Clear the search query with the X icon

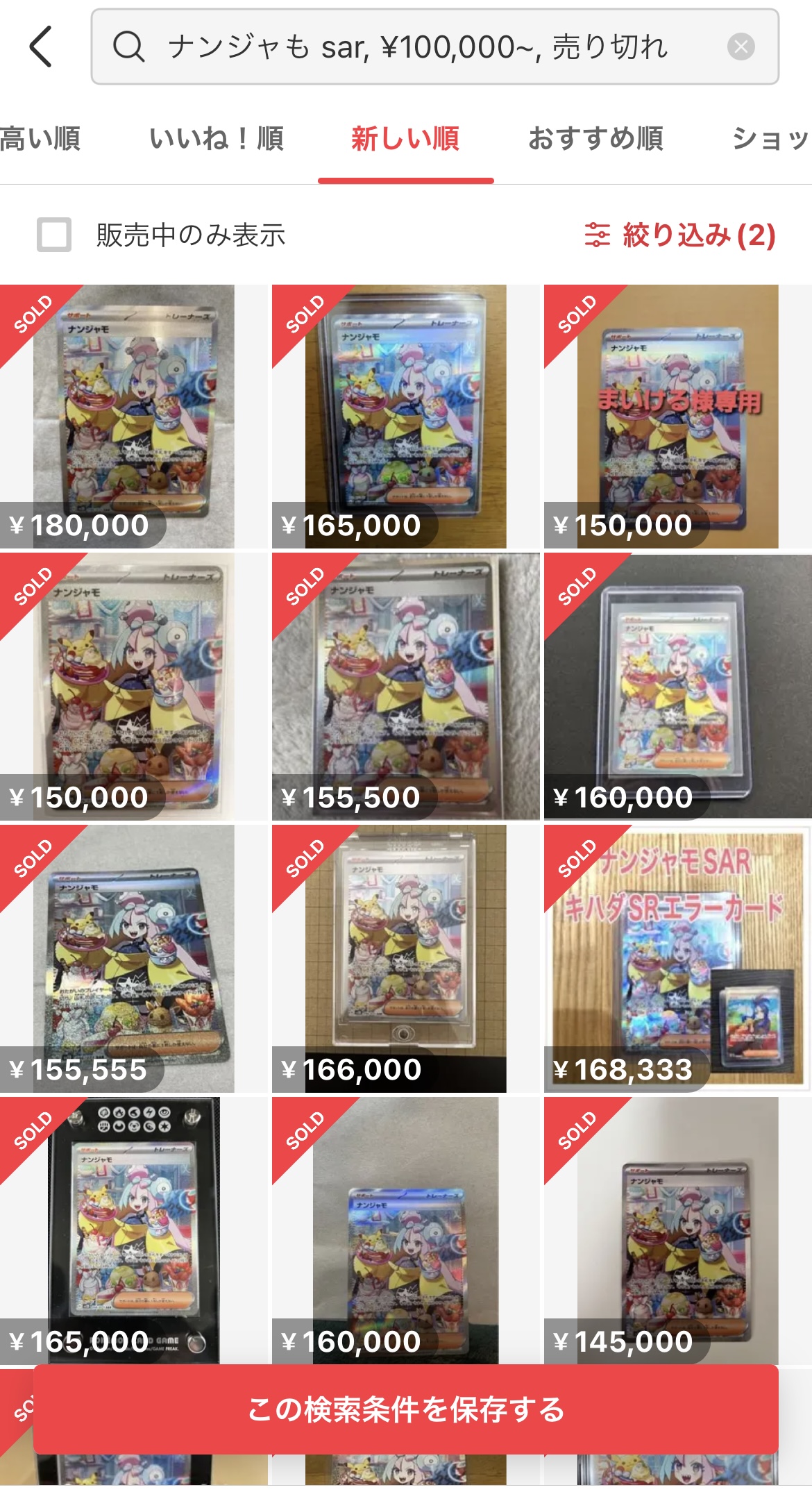point(741,47)
